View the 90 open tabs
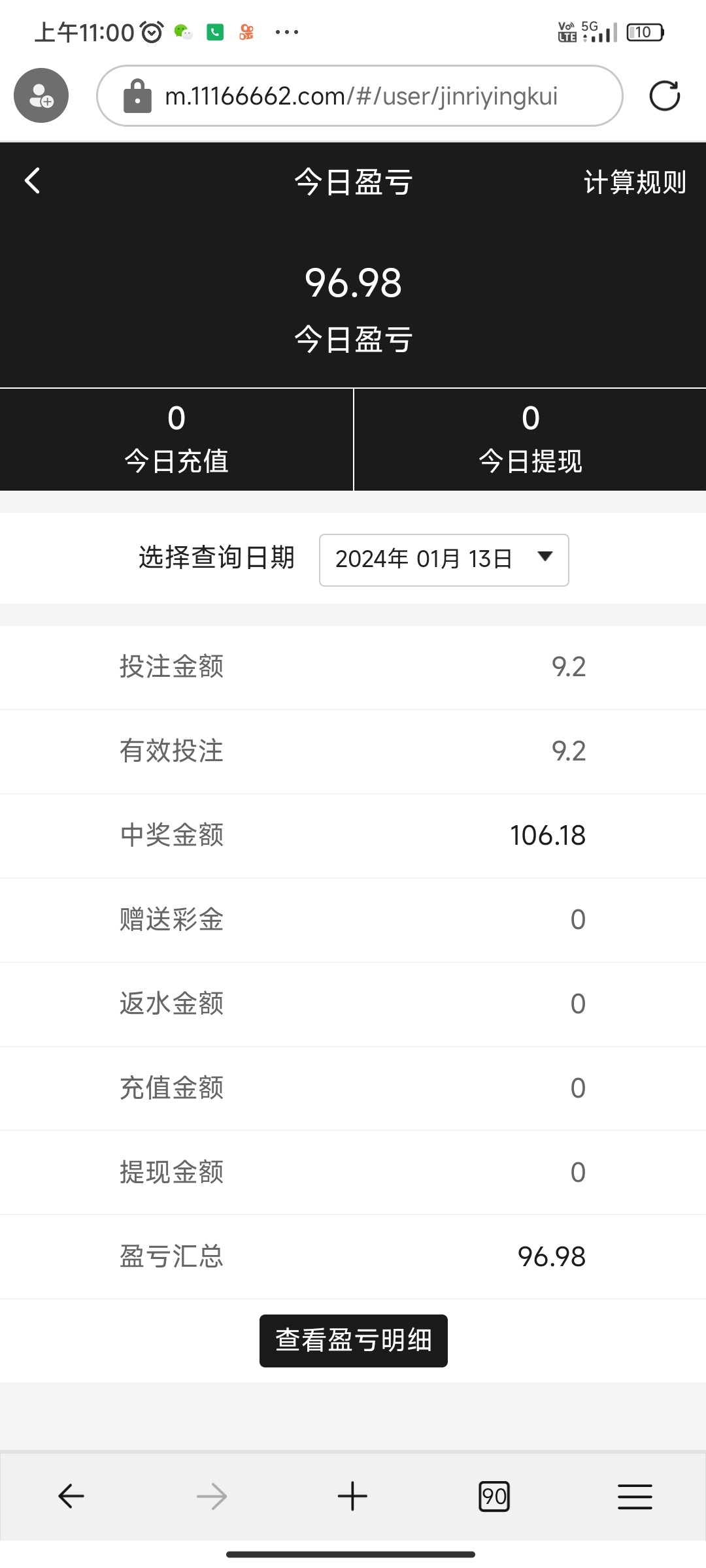Viewport: 706px width, 1568px height. (x=494, y=1496)
